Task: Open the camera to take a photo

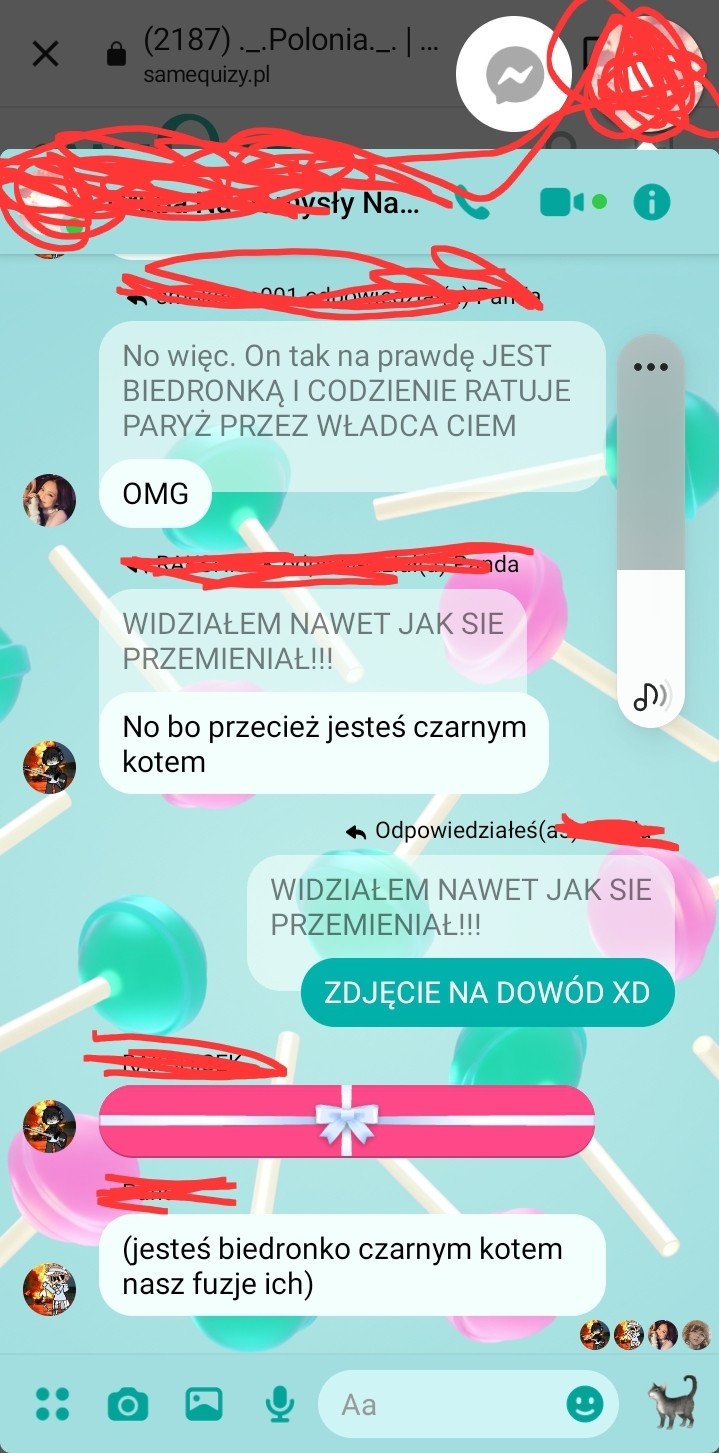Action: click(127, 1404)
